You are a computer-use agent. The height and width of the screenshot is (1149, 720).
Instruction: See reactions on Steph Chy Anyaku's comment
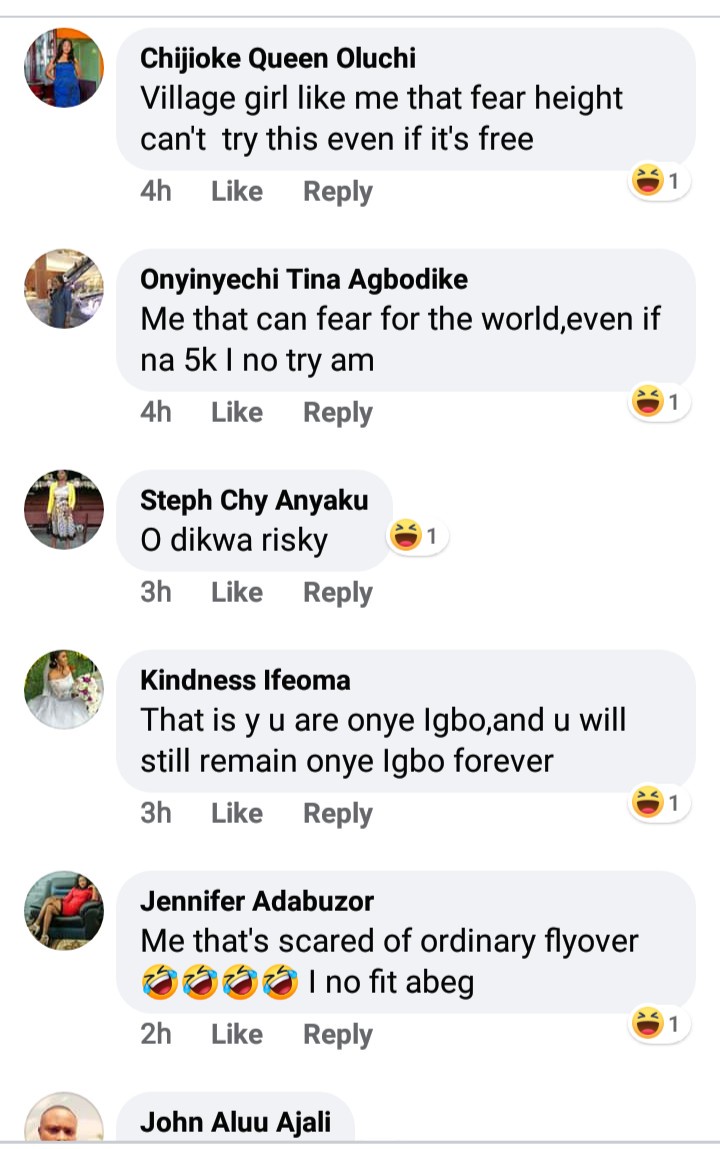tap(417, 538)
